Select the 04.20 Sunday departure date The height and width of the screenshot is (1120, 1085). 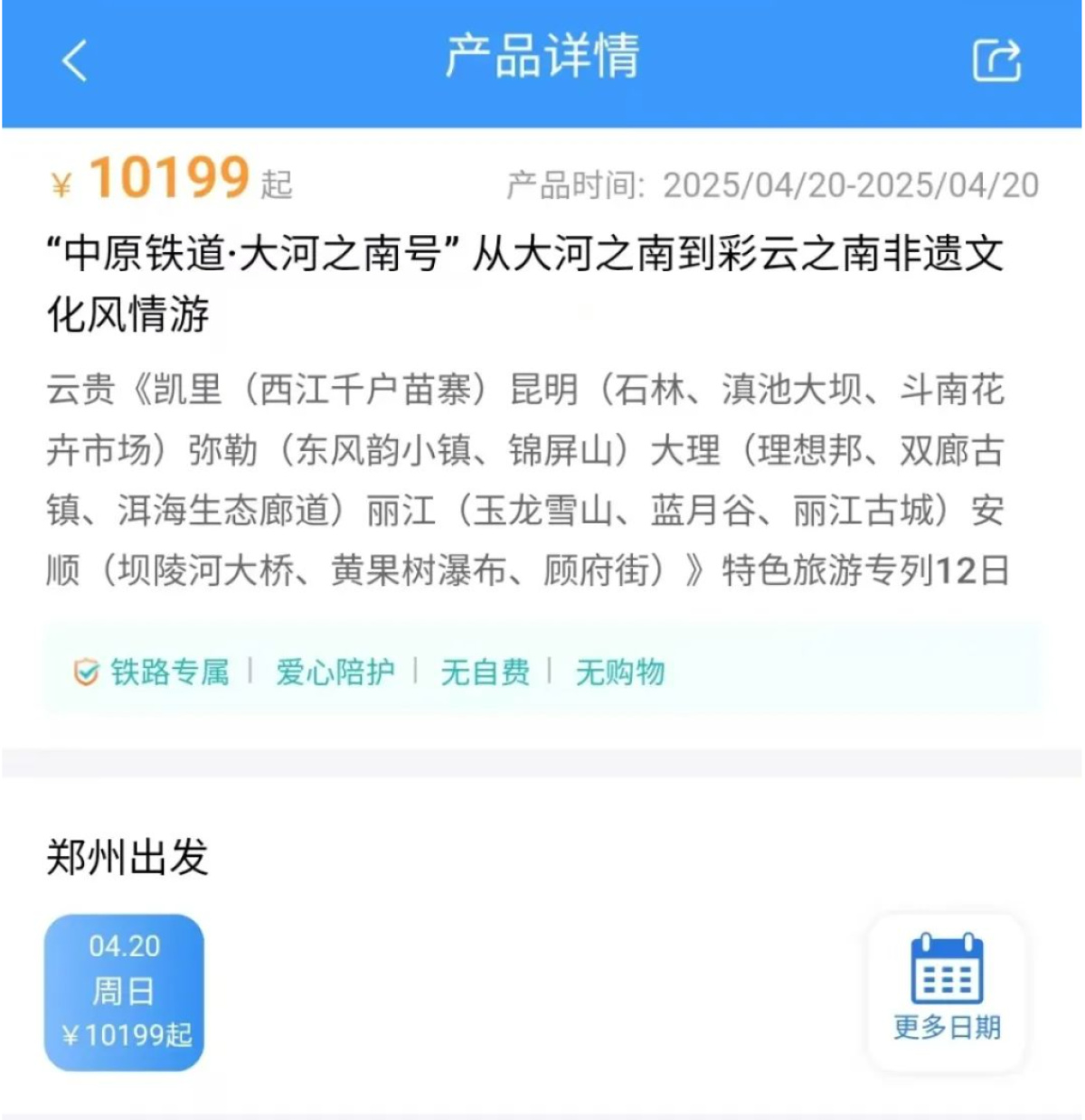click(x=124, y=992)
